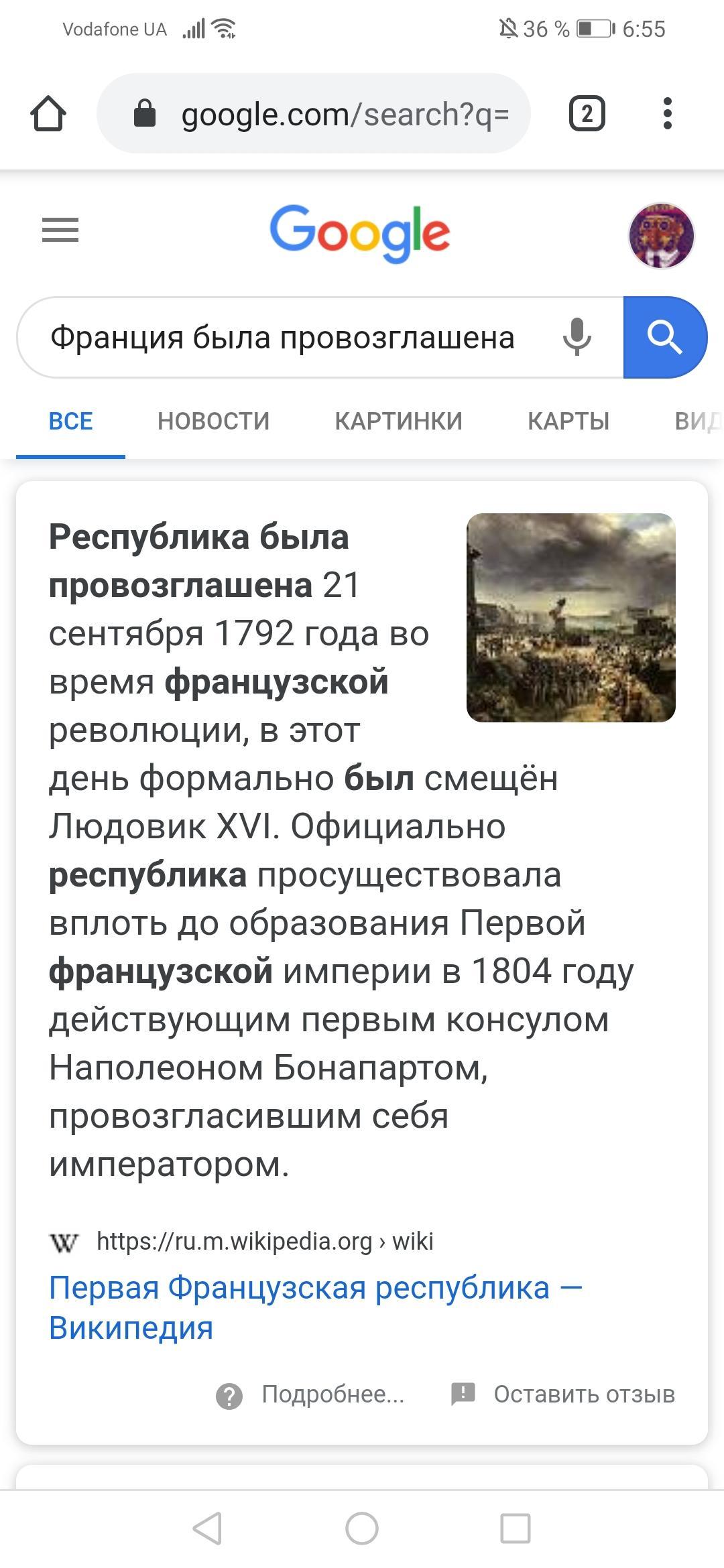Go back with the system back button
The height and width of the screenshot is (1568, 724).
[x=207, y=1528]
